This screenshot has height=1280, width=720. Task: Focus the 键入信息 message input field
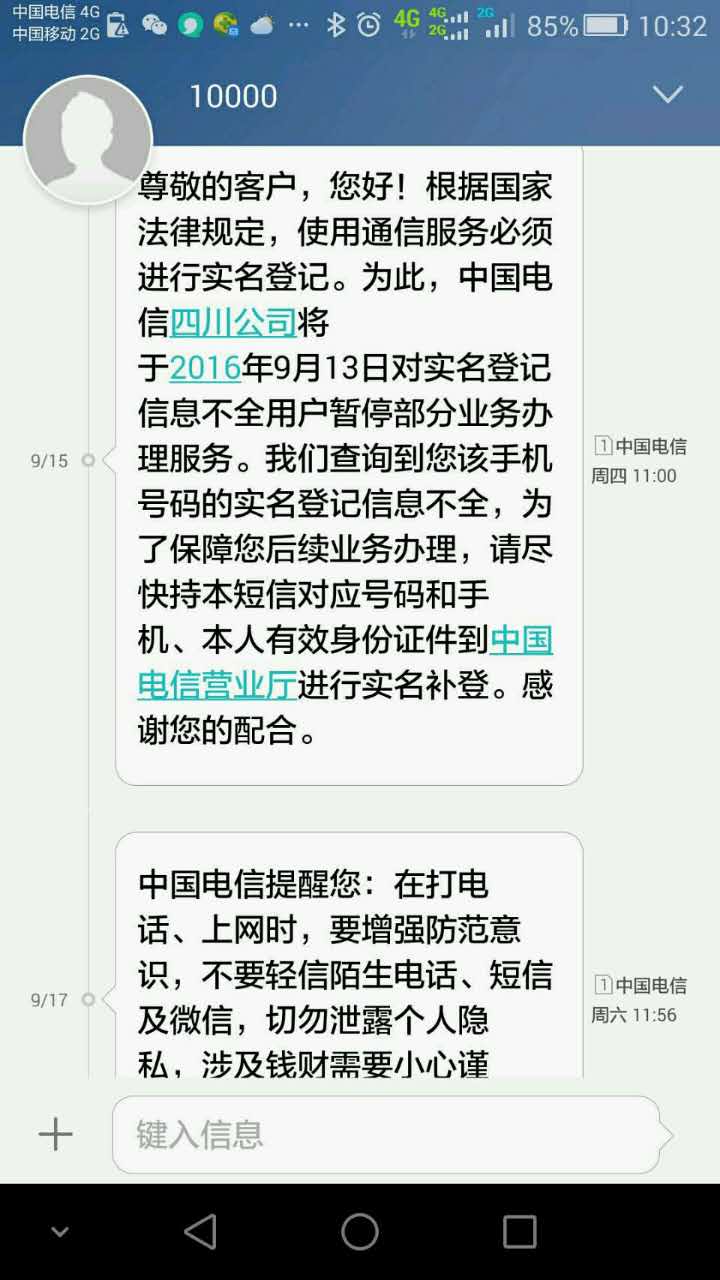385,1134
